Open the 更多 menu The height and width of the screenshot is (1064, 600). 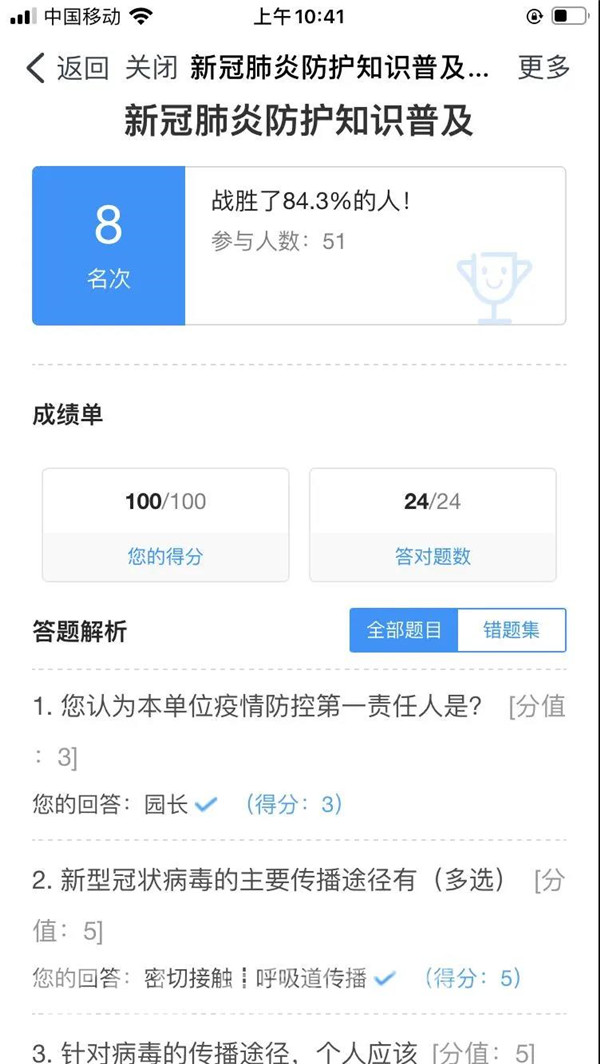(544, 68)
